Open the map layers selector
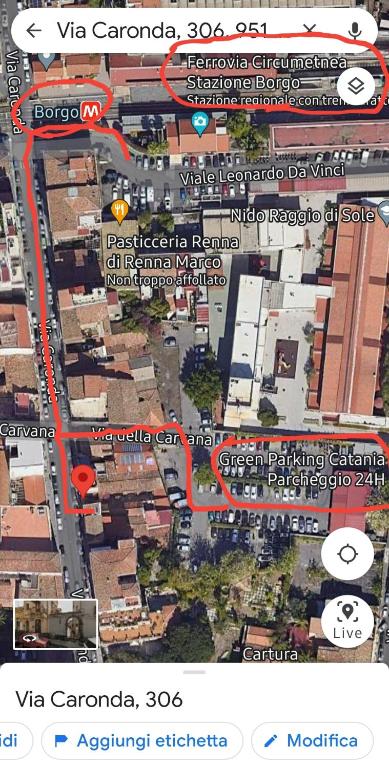Image resolution: width=389 pixels, height=768 pixels. coord(356,86)
